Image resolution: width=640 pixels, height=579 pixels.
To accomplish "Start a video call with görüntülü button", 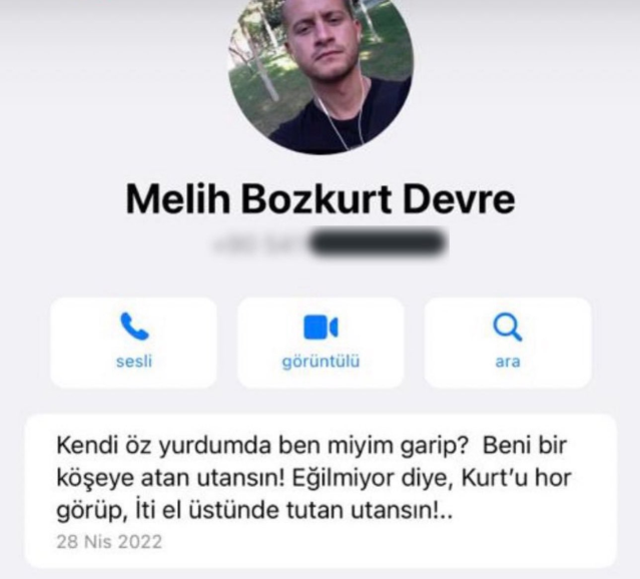I will click(x=320, y=342).
